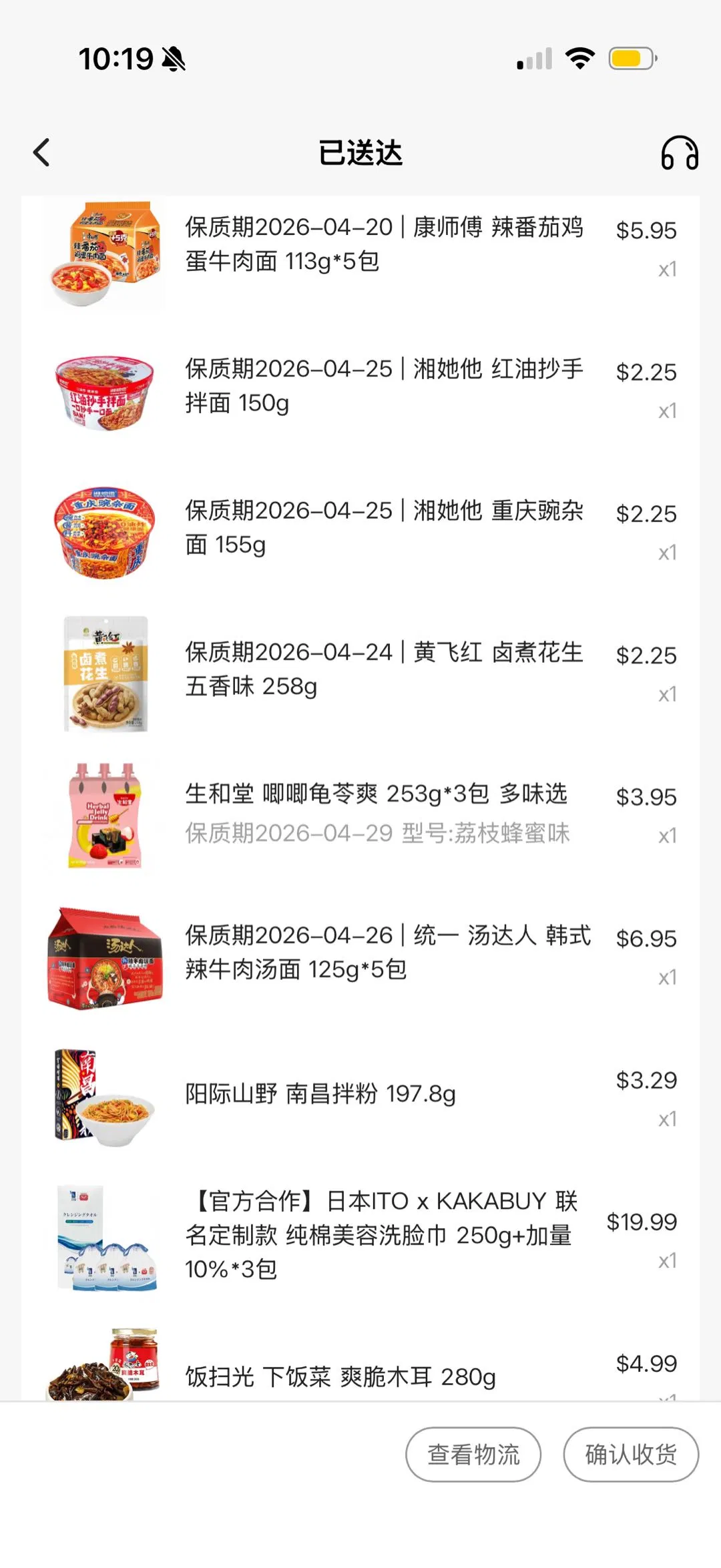Screen dimensions: 721x1568
Task: Open 湘她他 红油抄手拌面 150g item
Action: click(x=384, y=386)
